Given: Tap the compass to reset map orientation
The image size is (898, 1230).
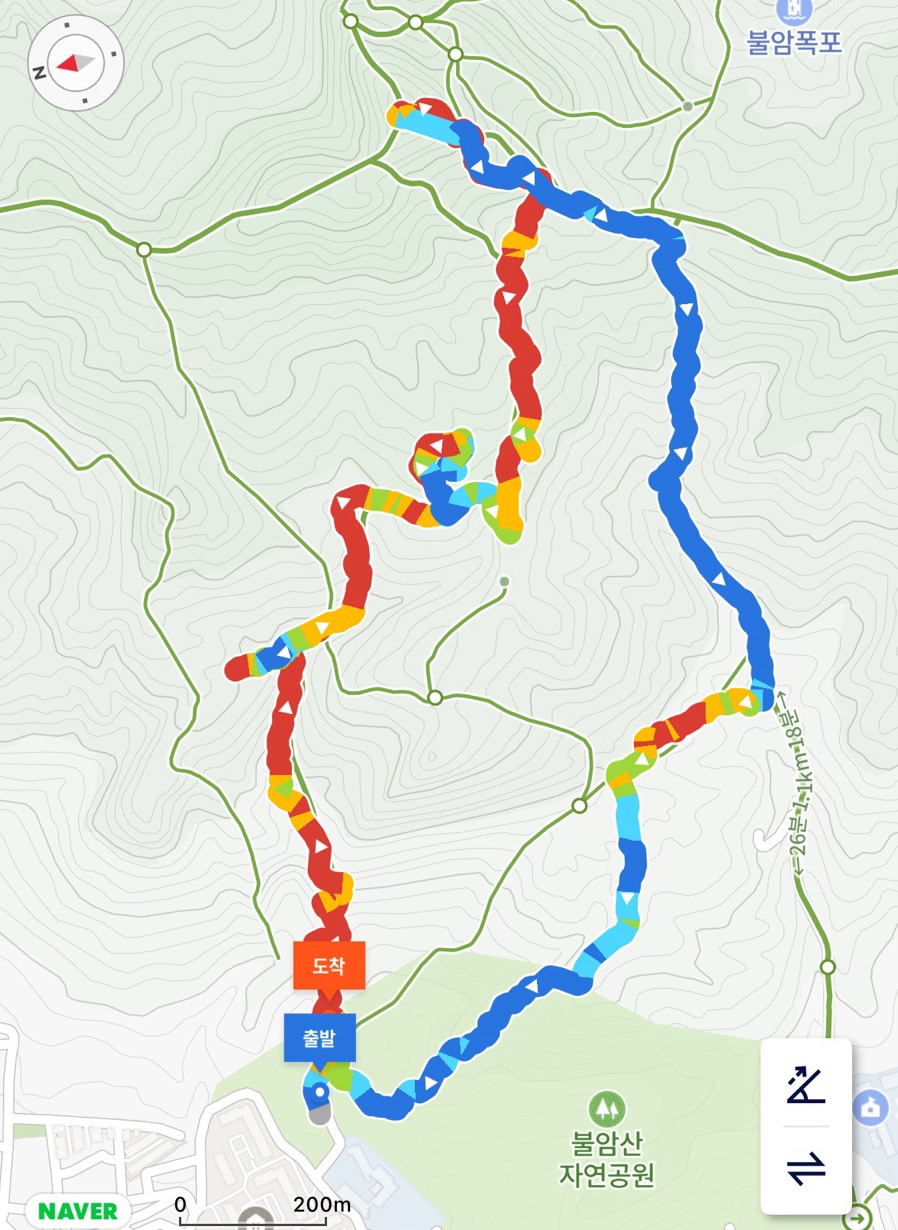Looking at the screenshot, I should coord(76,62).
